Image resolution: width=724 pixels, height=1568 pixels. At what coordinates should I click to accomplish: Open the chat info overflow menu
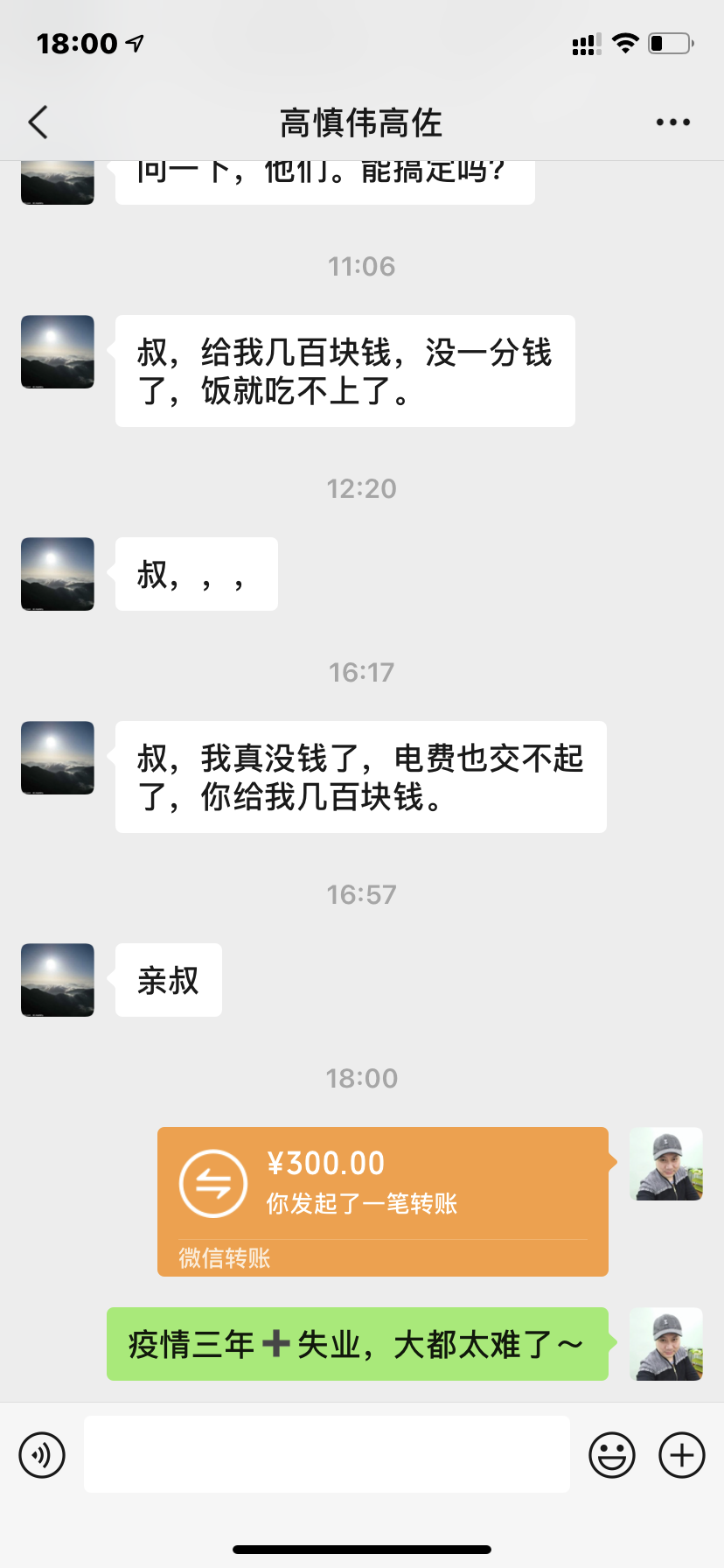pyautogui.click(x=672, y=122)
